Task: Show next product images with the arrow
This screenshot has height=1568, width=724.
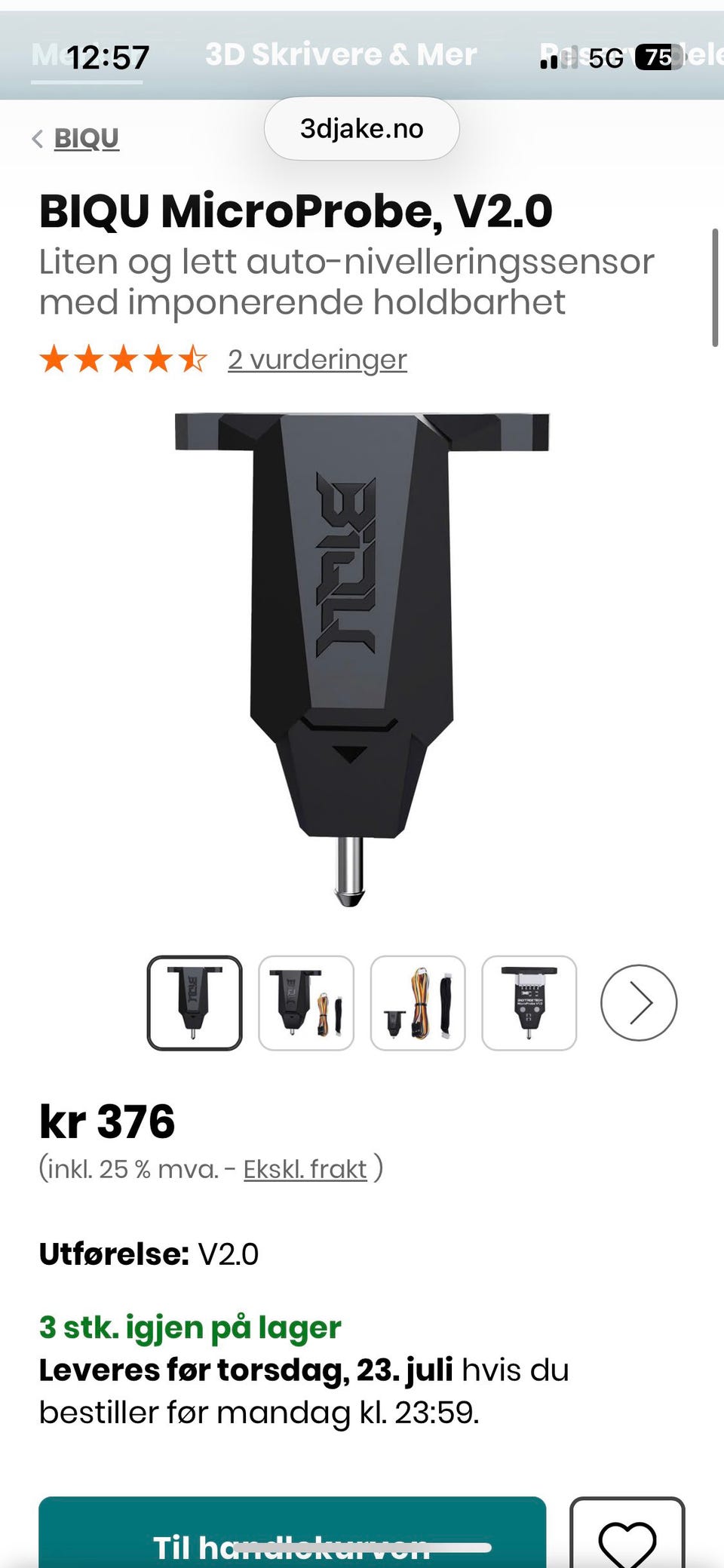Action: 639,1003
